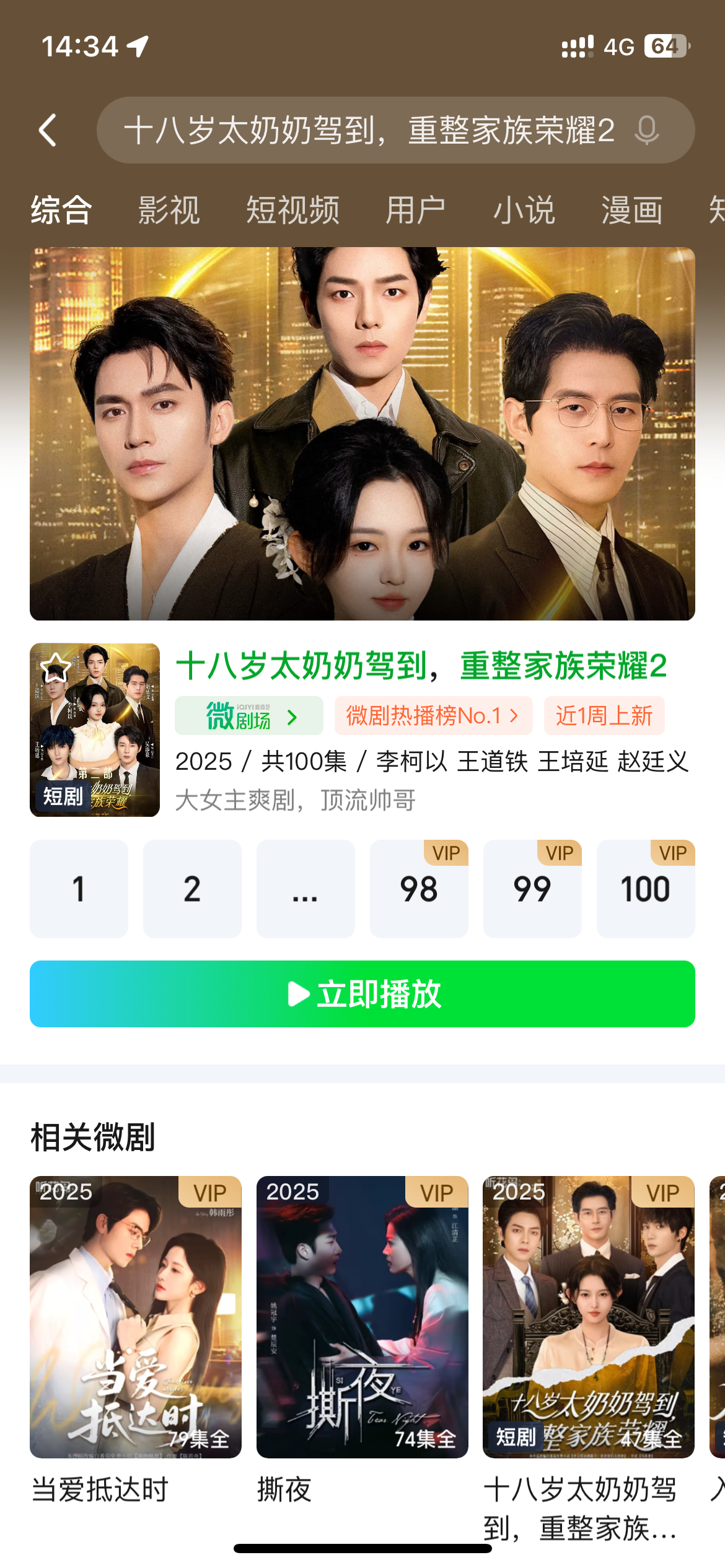Play episode 2
The image size is (725, 1568).
click(192, 889)
